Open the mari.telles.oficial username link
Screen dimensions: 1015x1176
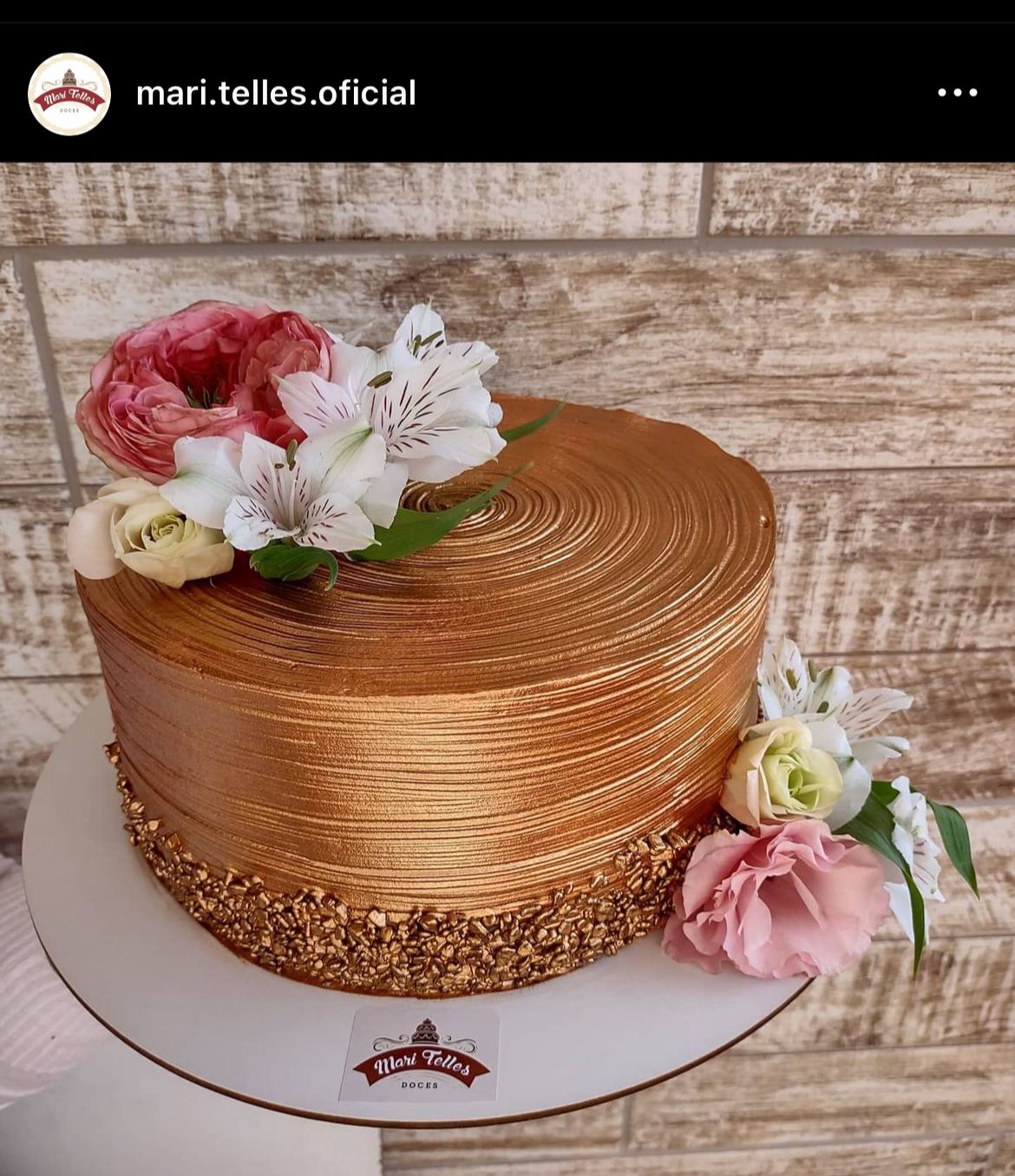tap(276, 93)
